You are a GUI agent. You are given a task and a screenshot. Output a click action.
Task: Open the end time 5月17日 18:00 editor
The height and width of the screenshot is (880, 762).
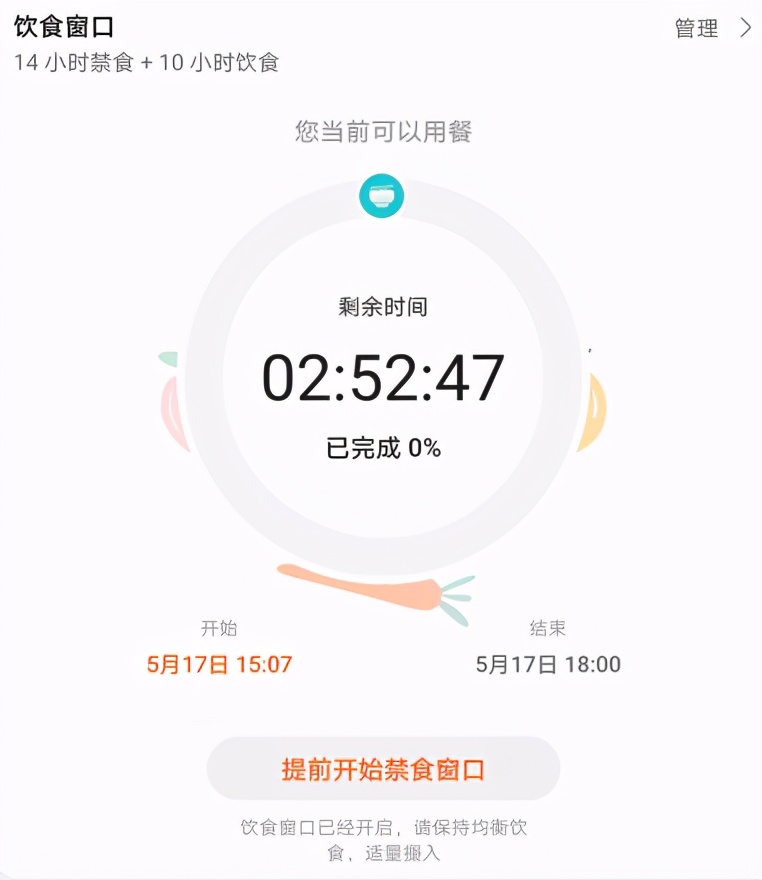(x=548, y=663)
